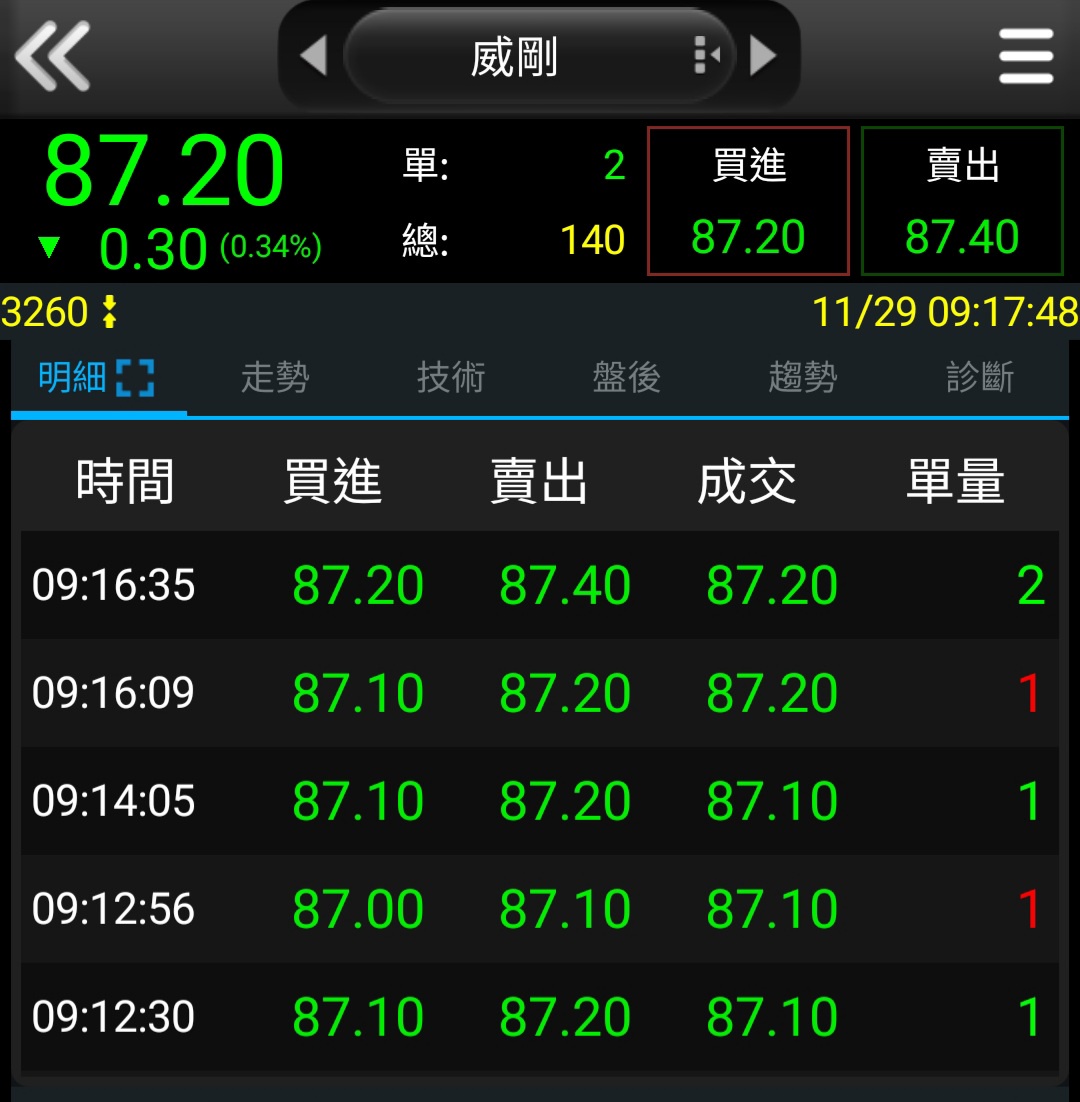Viewport: 1080px width, 1102px height.
Task: Open the 技術 tab
Action: tap(451, 378)
